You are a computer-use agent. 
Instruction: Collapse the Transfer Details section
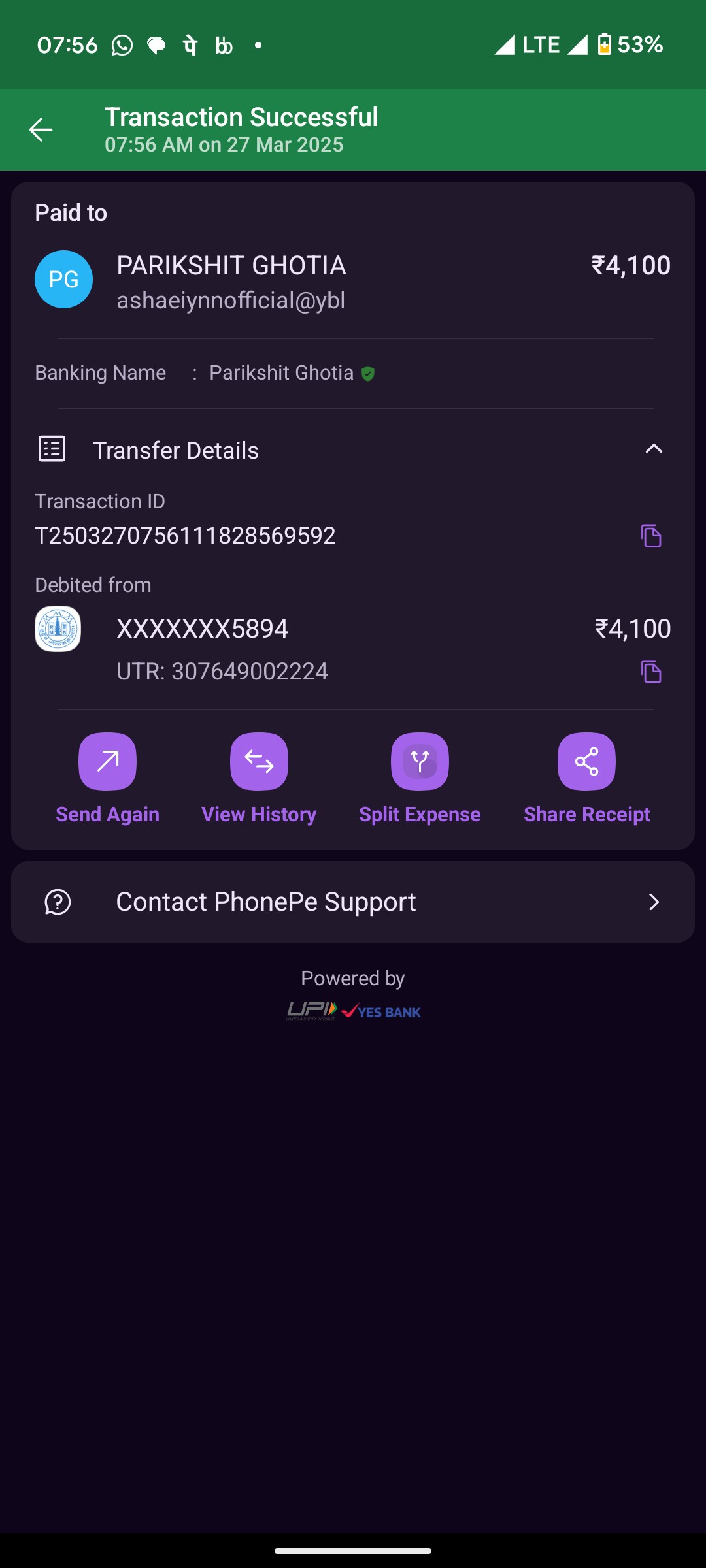tap(654, 449)
